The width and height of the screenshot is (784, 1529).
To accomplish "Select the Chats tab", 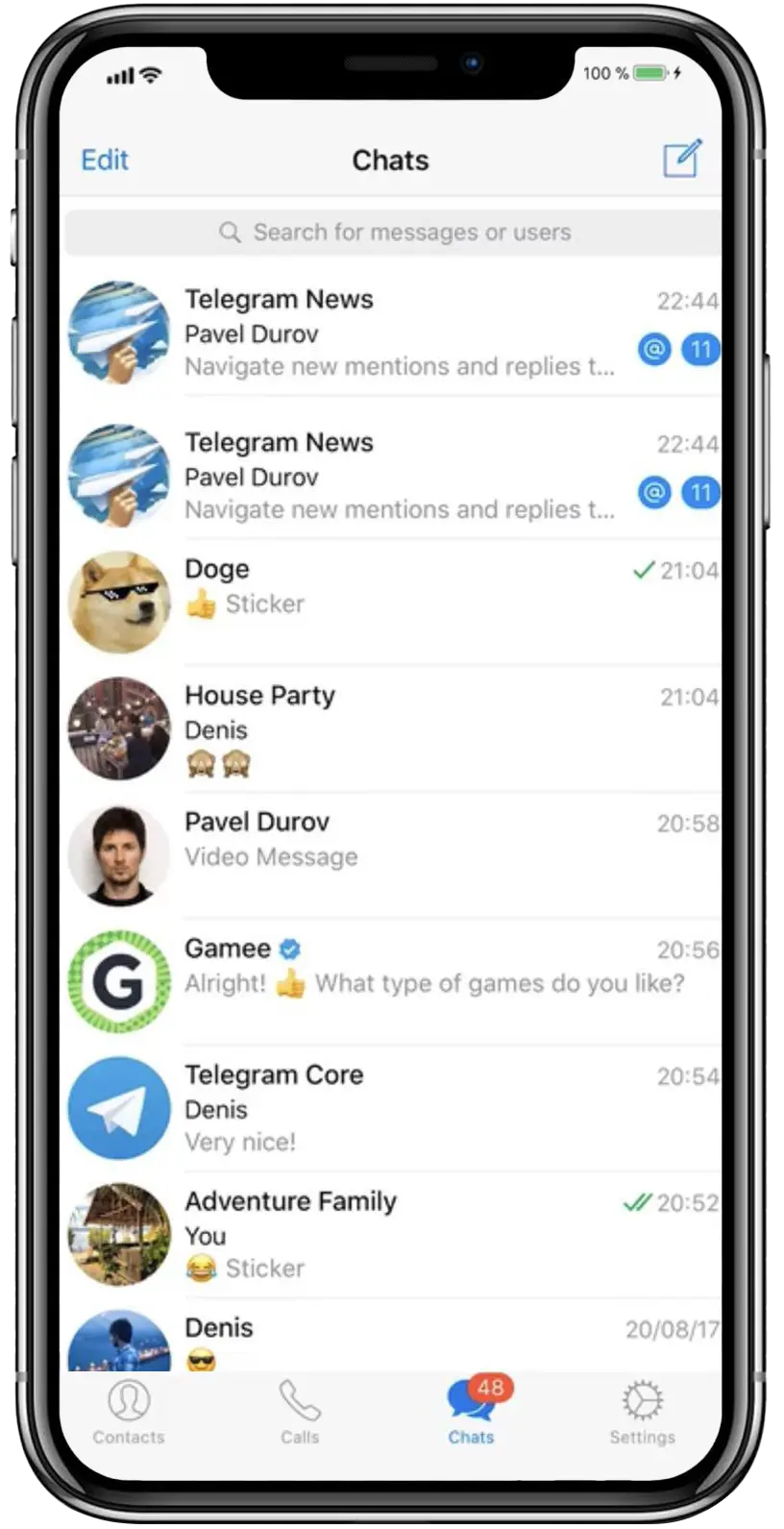I will tap(471, 1412).
